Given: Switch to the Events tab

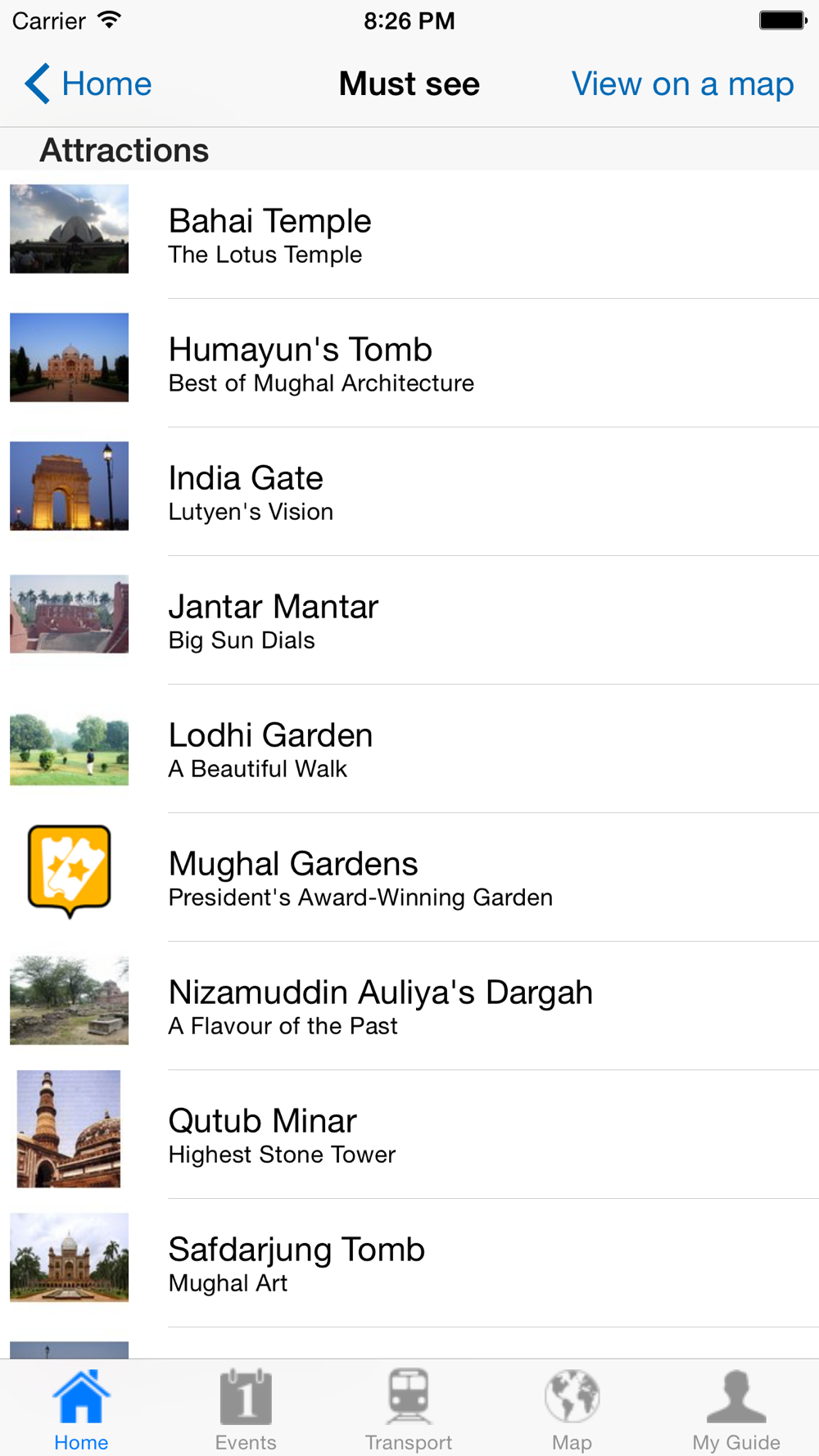Looking at the screenshot, I should (246, 1409).
